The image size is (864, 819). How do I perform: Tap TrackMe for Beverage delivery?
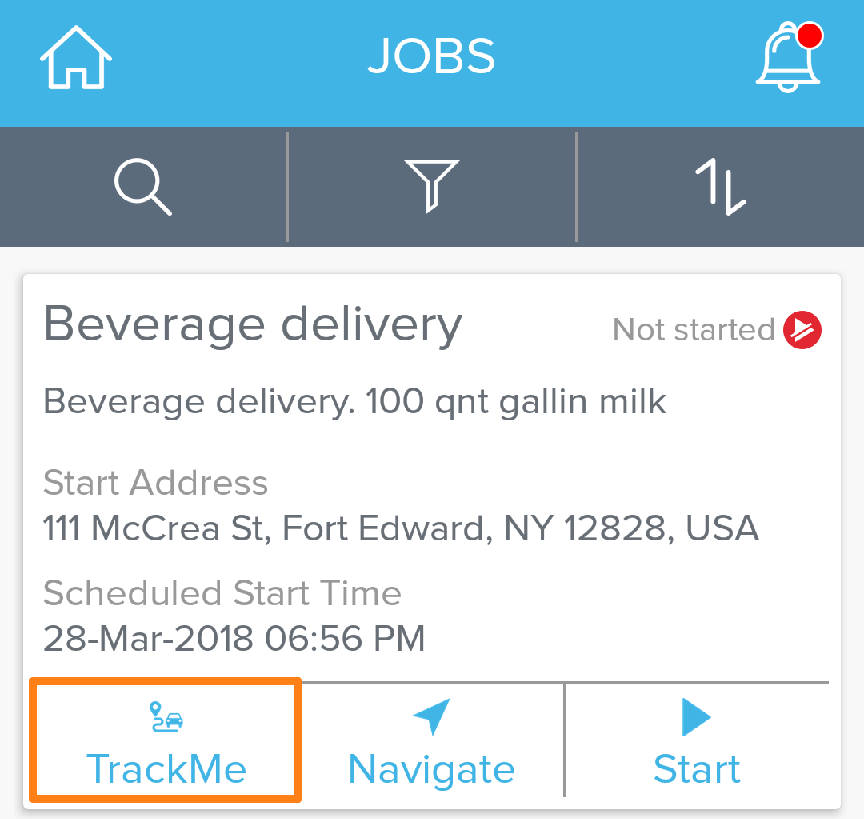point(166,742)
